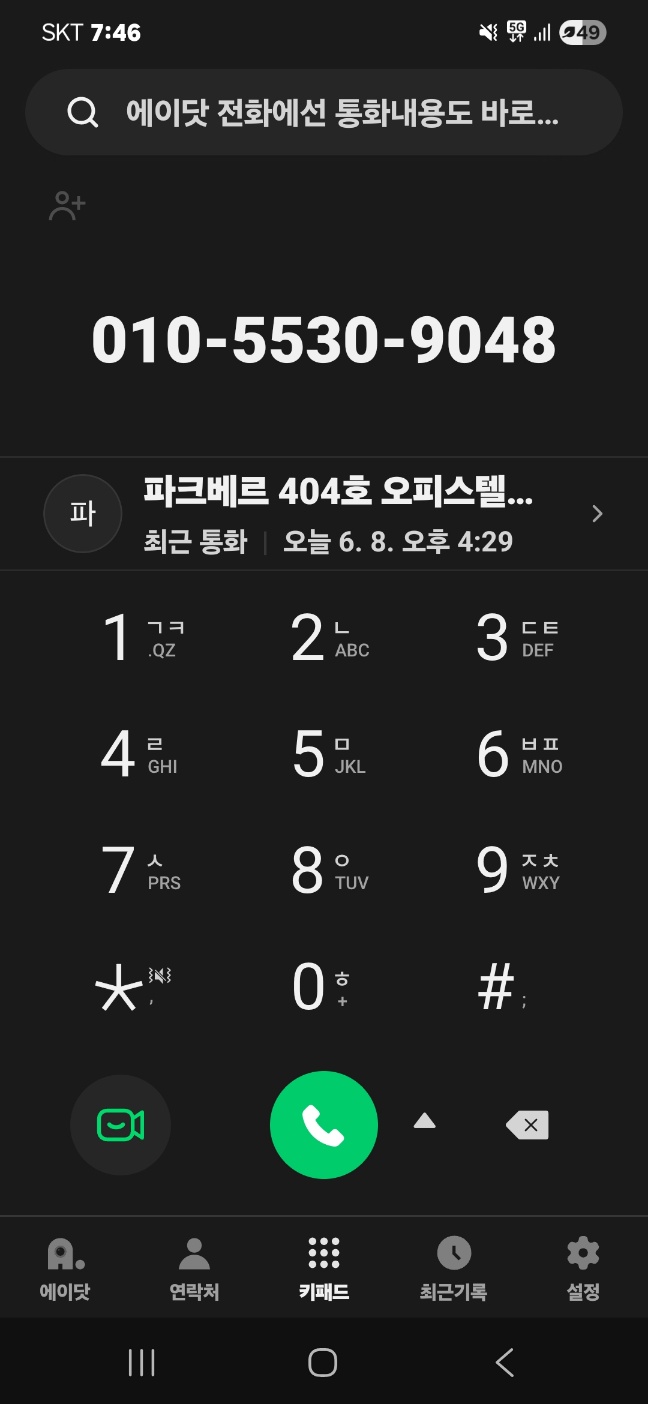Collapse the keypad with the up arrow
Image resolution: width=648 pixels, height=1404 pixels.
point(425,1121)
